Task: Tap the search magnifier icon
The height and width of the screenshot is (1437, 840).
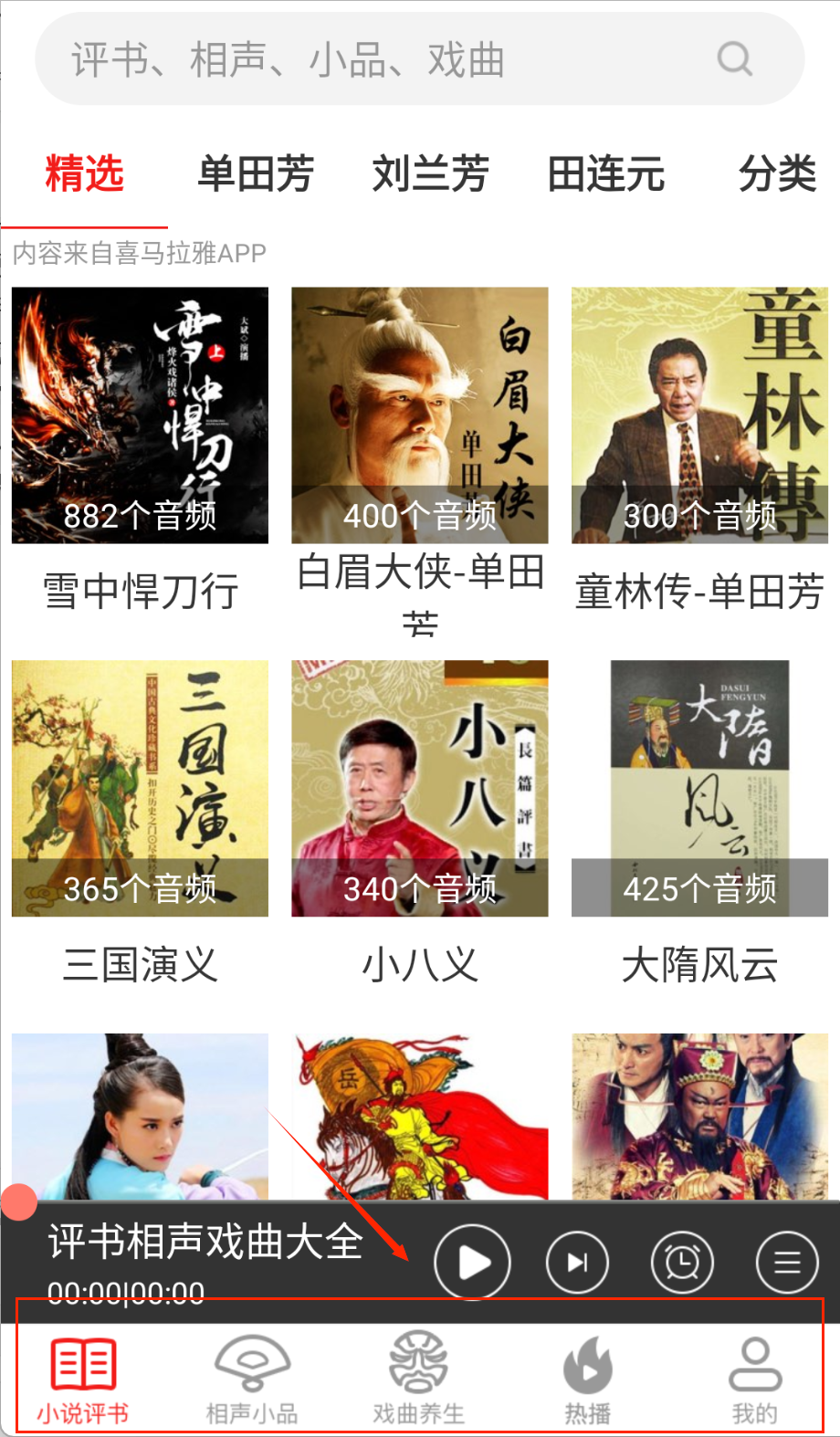Action: [x=733, y=58]
